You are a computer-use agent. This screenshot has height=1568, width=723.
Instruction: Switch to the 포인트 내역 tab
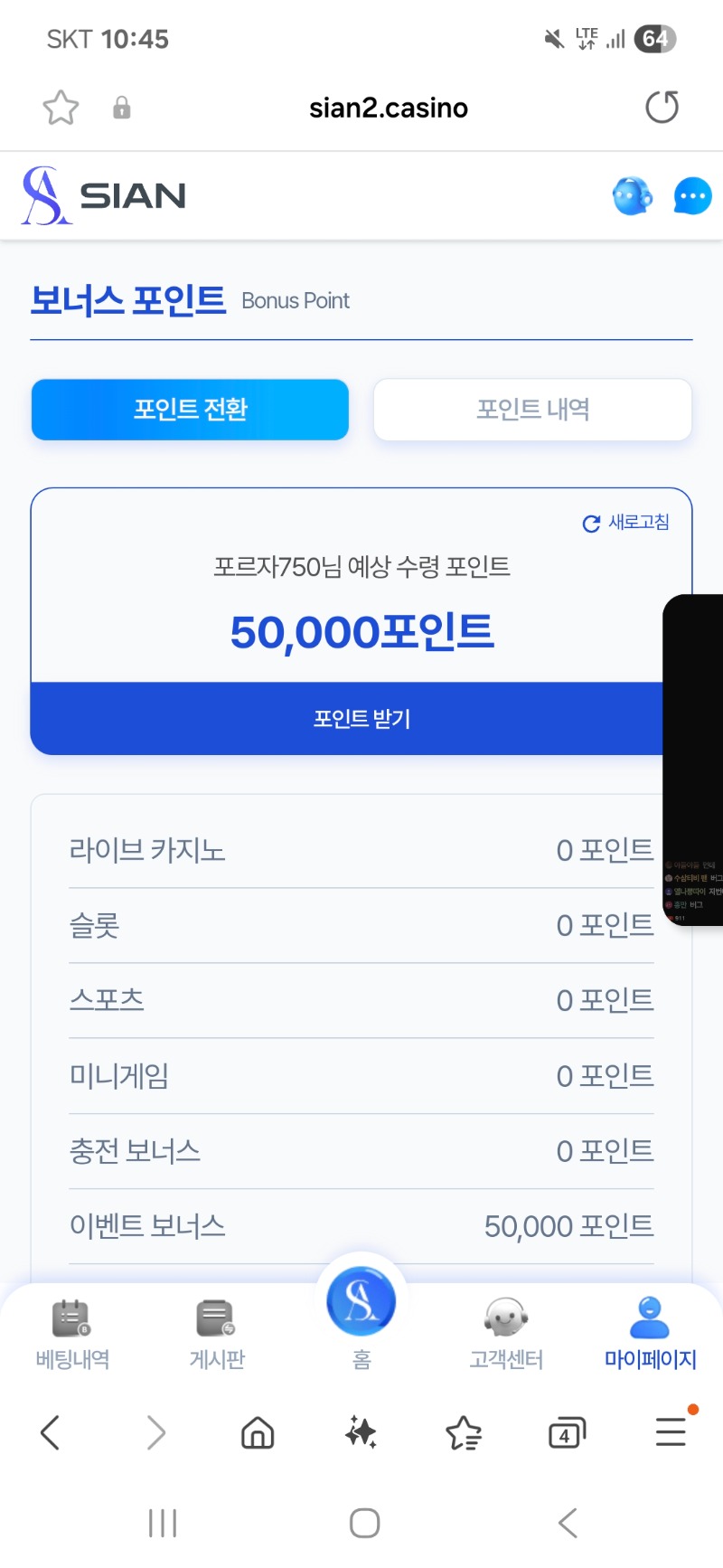532,410
